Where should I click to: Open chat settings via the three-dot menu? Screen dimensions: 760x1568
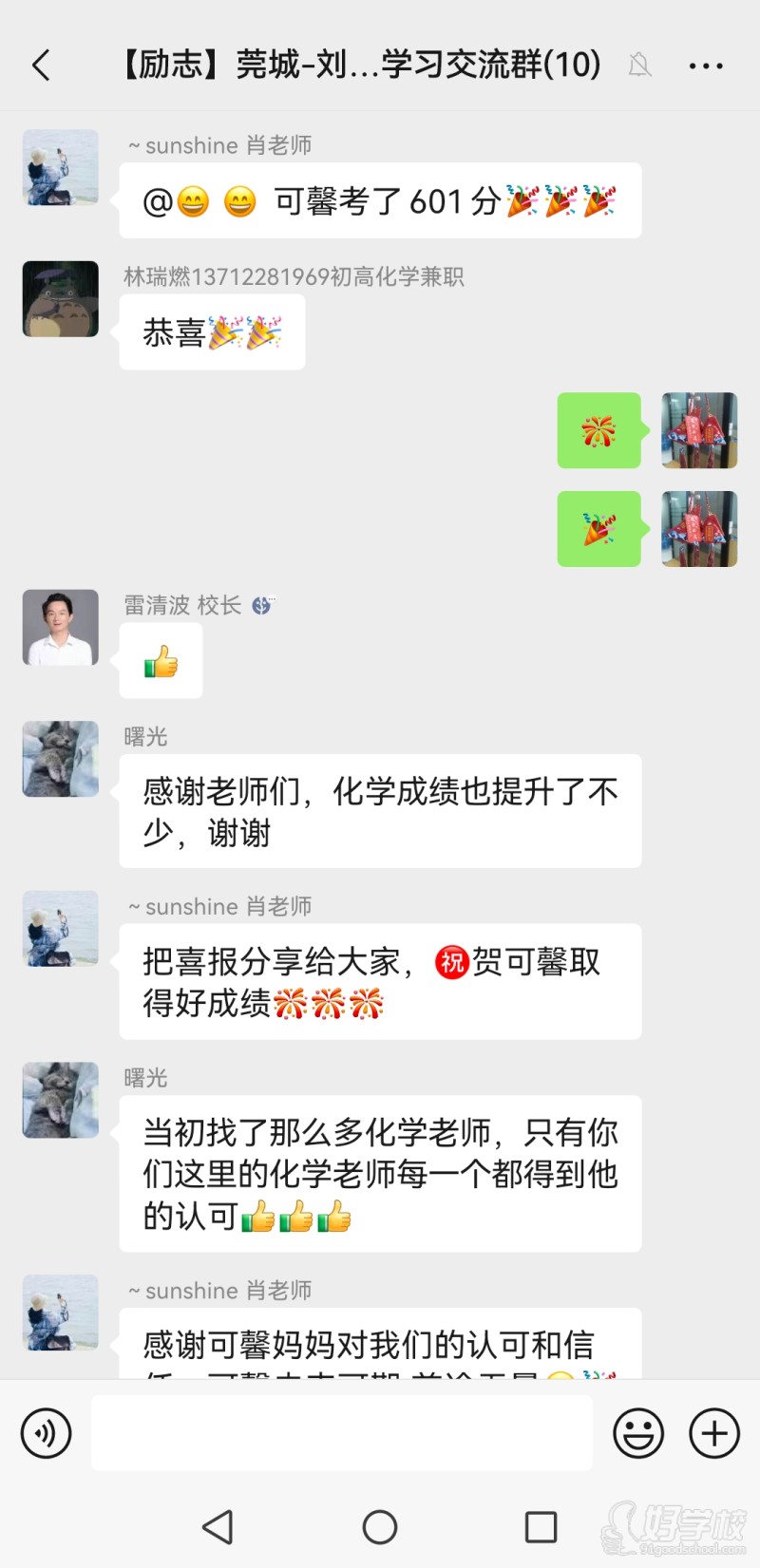coord(706,65)
